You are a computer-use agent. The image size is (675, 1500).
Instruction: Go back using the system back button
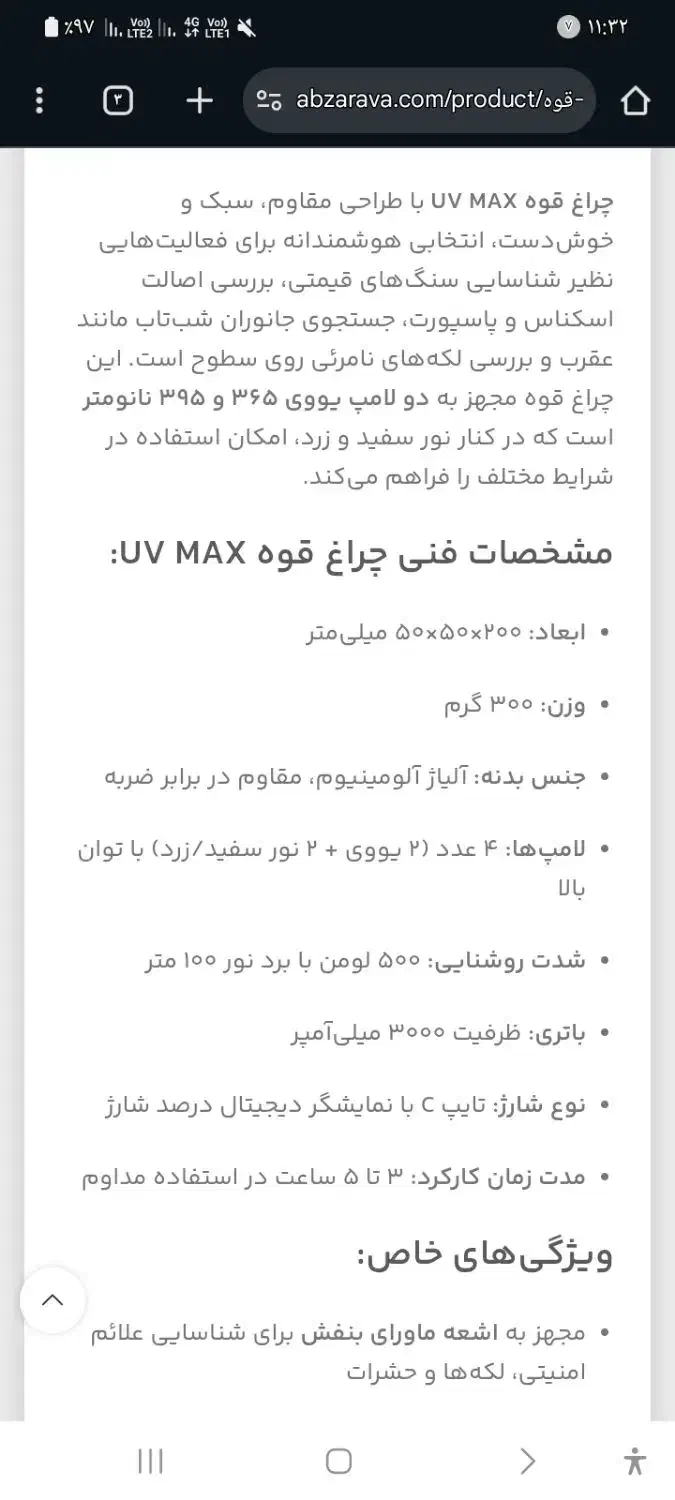(x=527, y=1461)
